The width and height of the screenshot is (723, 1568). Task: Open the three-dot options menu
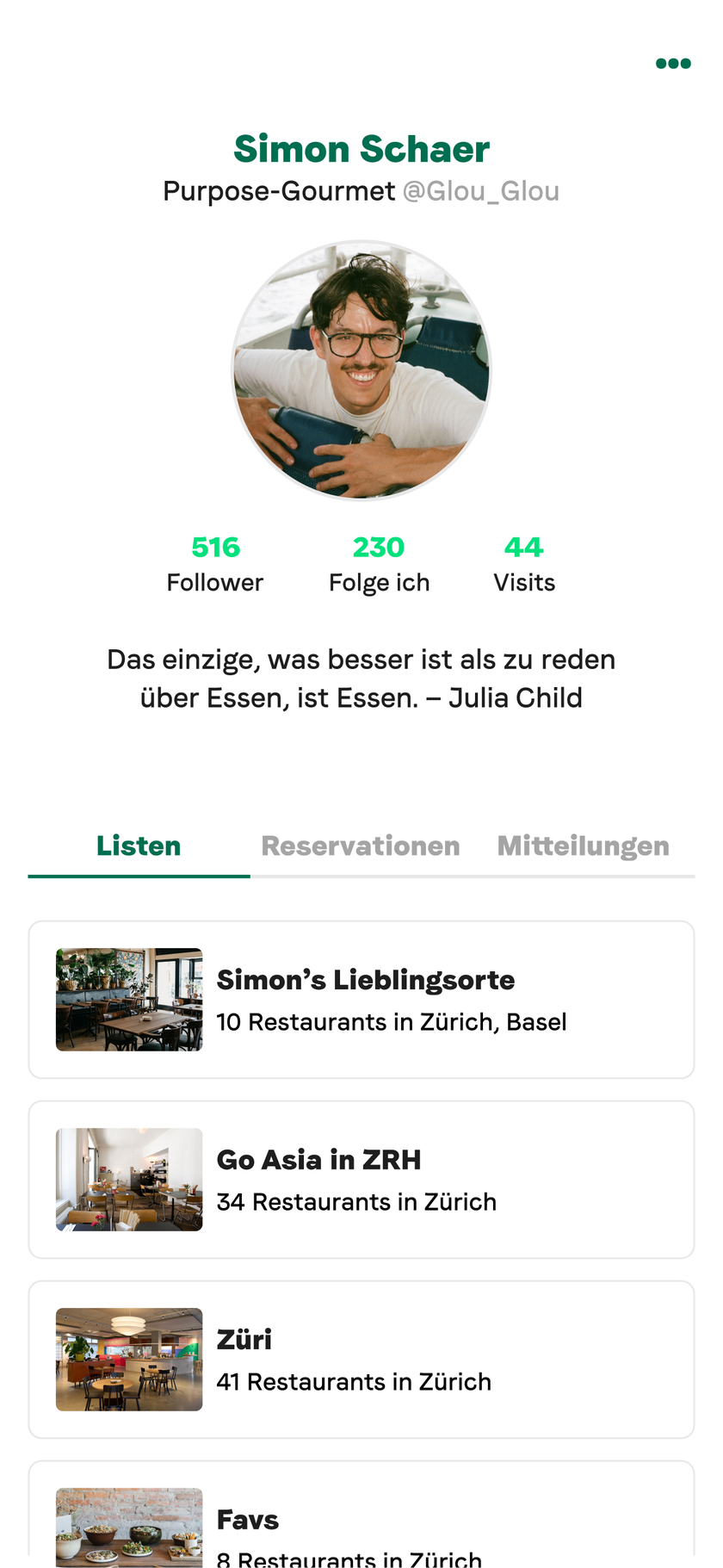click(x=671, y=63)
